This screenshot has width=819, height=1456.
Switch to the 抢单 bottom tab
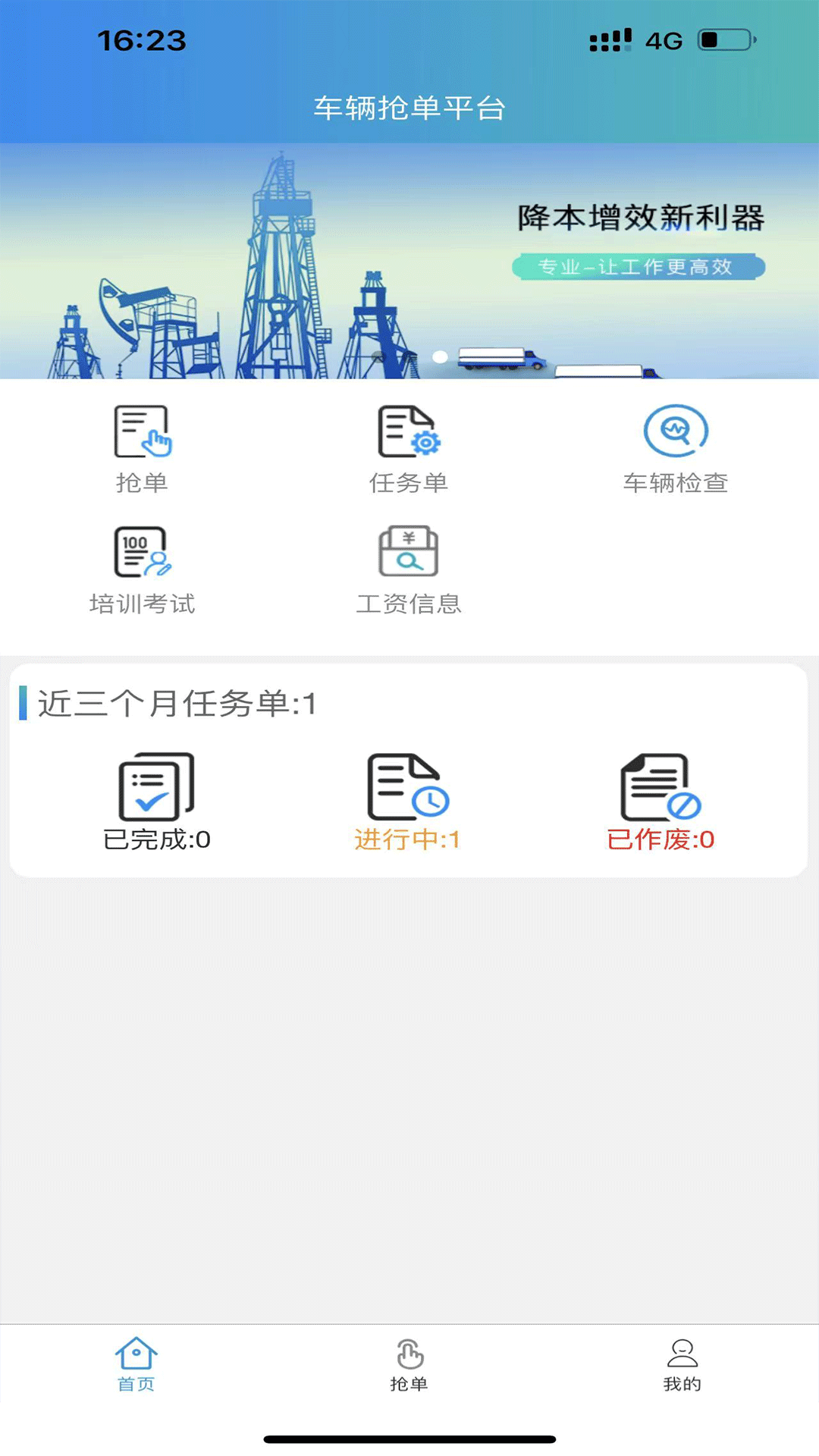coord(409,1364)
